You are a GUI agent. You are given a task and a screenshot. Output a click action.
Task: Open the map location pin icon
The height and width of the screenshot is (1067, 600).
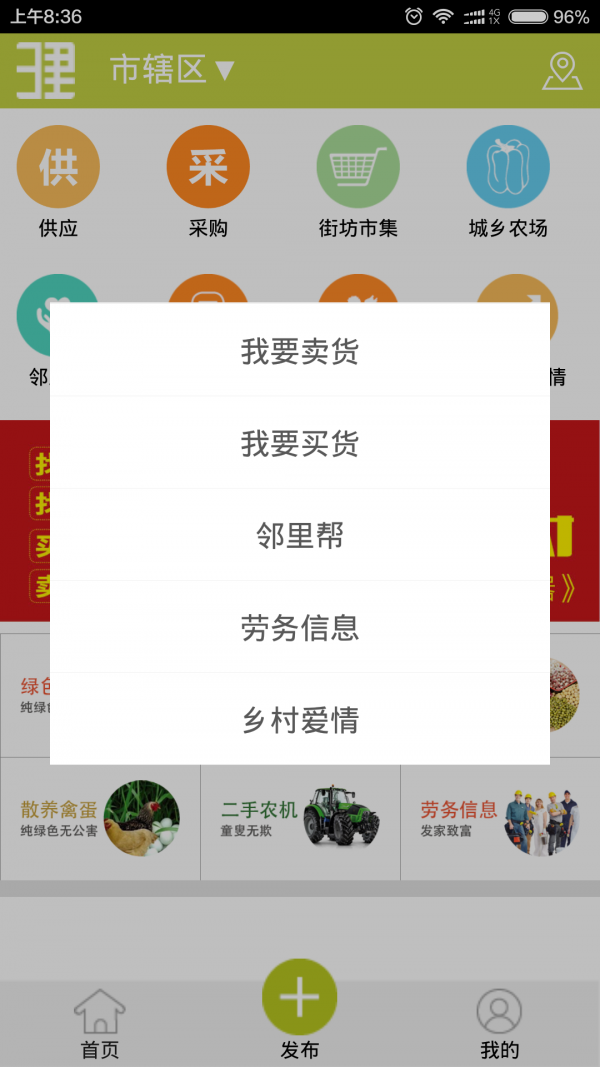tap(562, 70)
